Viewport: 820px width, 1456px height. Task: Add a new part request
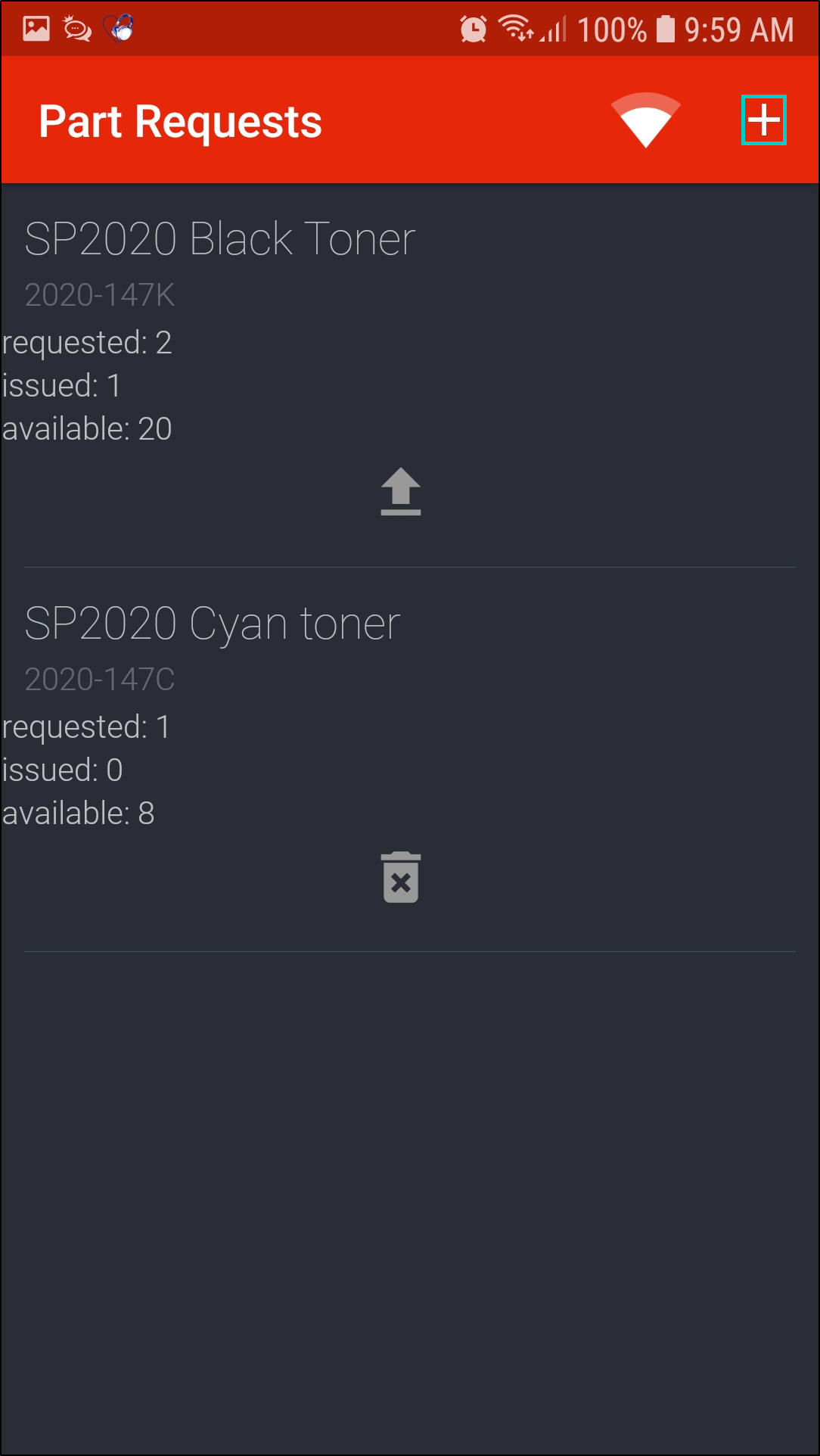click(x=763, y=120)
